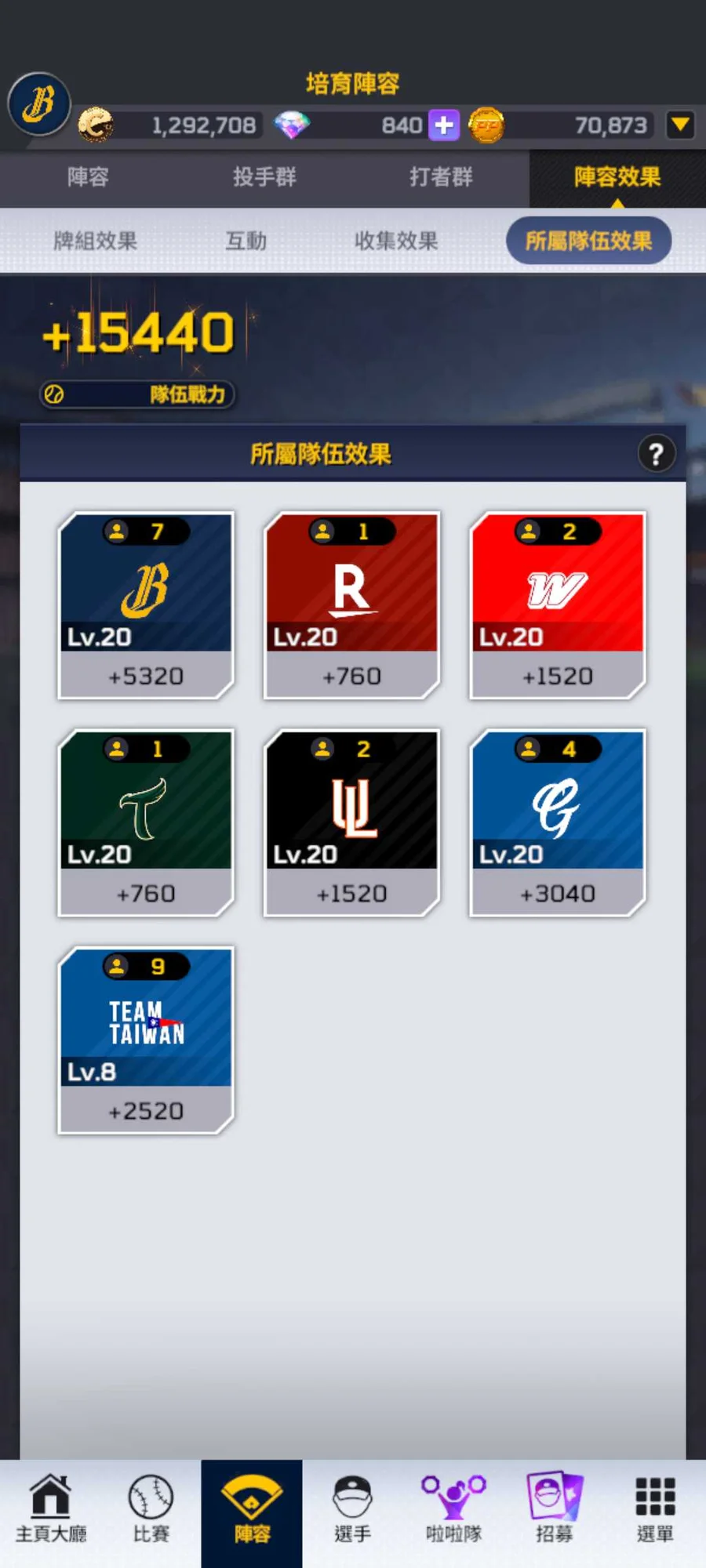
Task: Go to 主頁大廳 in bottom navigation
Action: (51, 1509)
